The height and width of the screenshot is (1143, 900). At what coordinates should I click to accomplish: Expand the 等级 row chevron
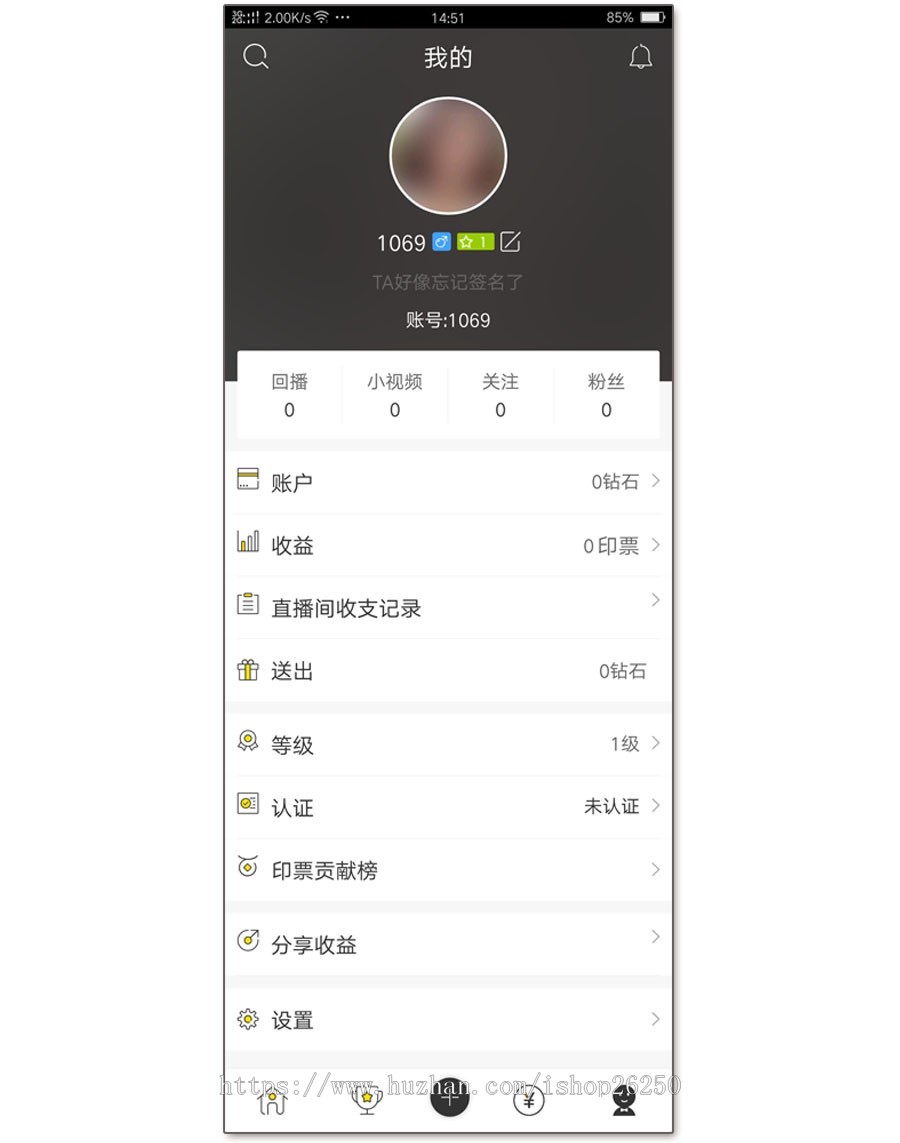click(655, 744)
